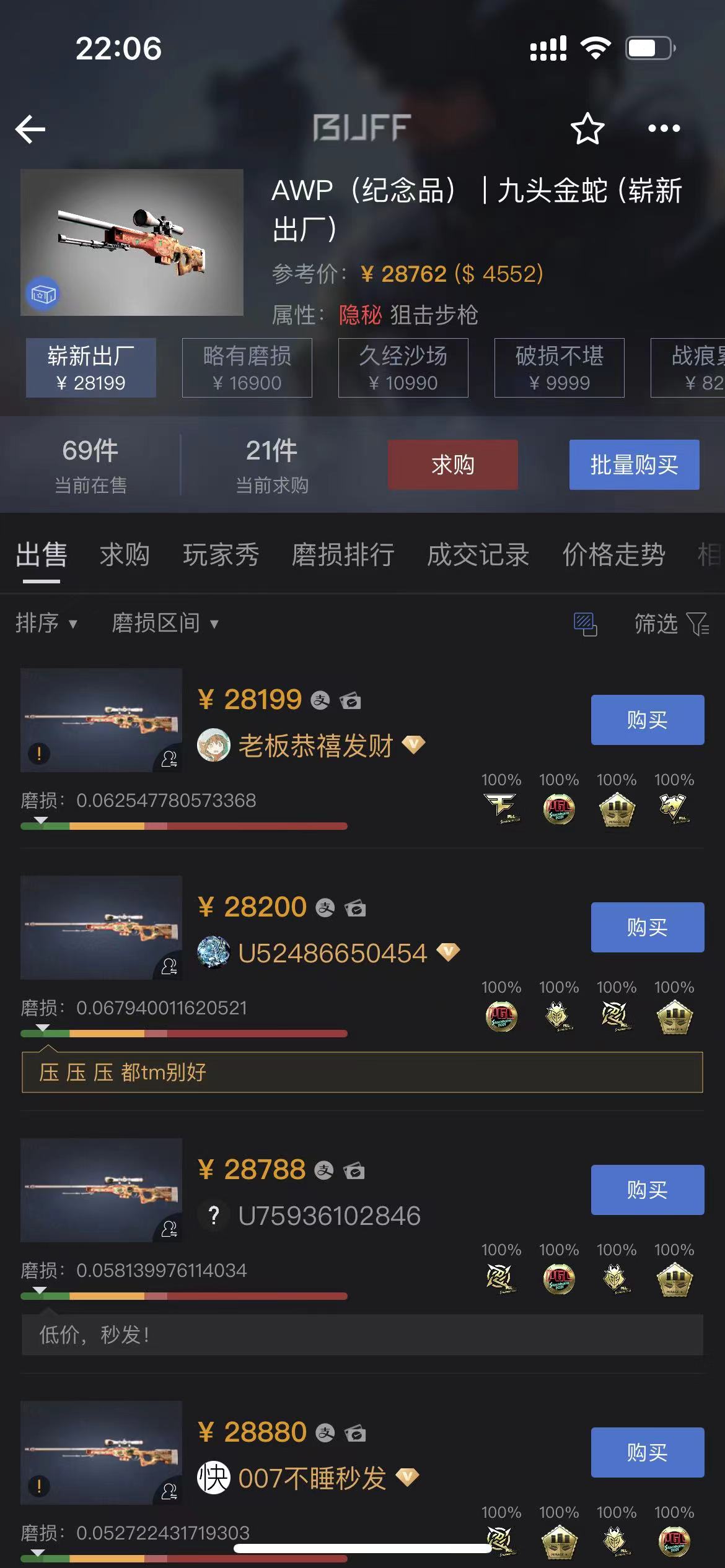Viewport: 725px width, 1568px height.
Task: Switch to the 求购 tab
Action: click(125, 554)
